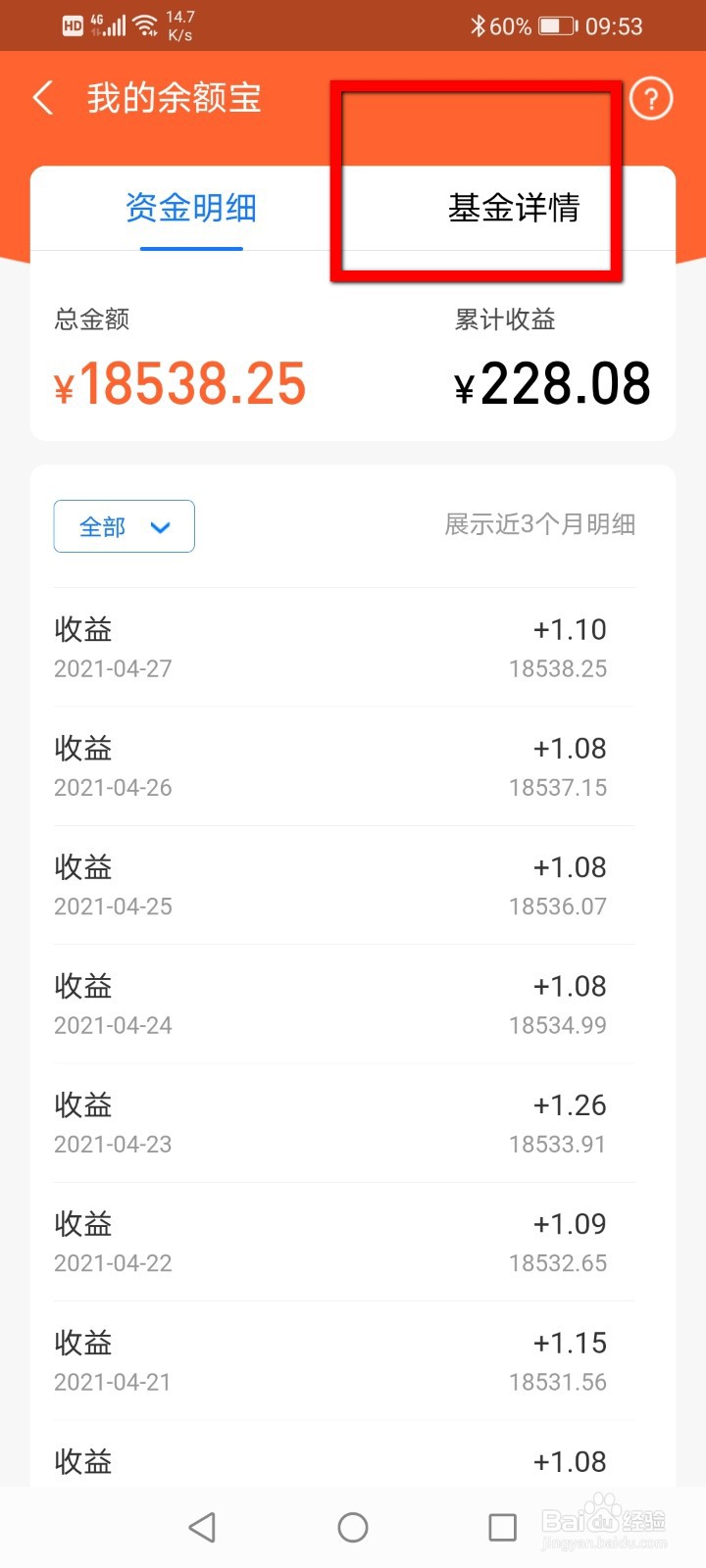The width and height of the screenshot is (706, 1568).
Task: Open recent apps from navigation bar
Action: pyautogui.click(x=503, y=1527)
